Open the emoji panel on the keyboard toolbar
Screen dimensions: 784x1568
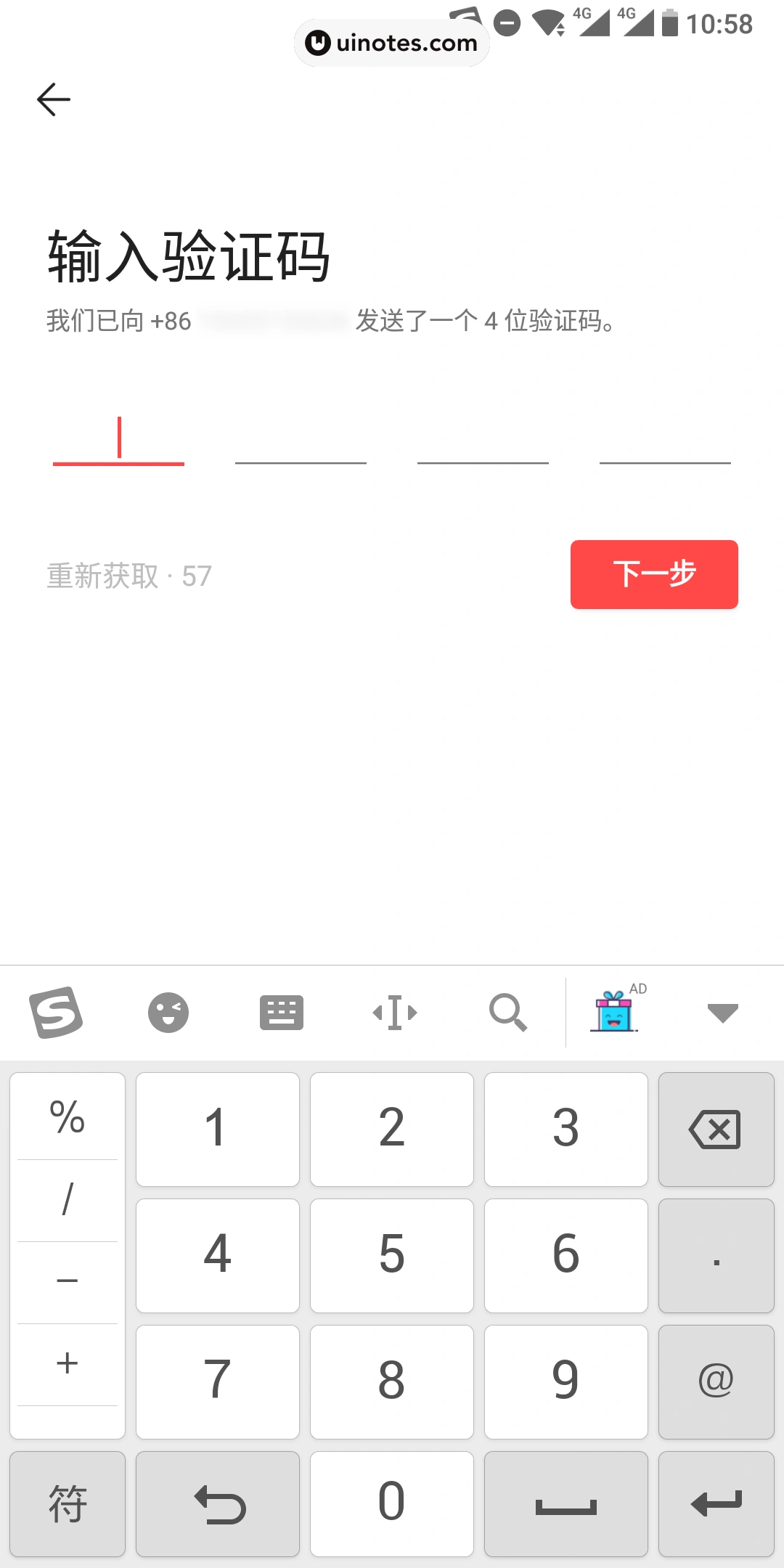168,1012
